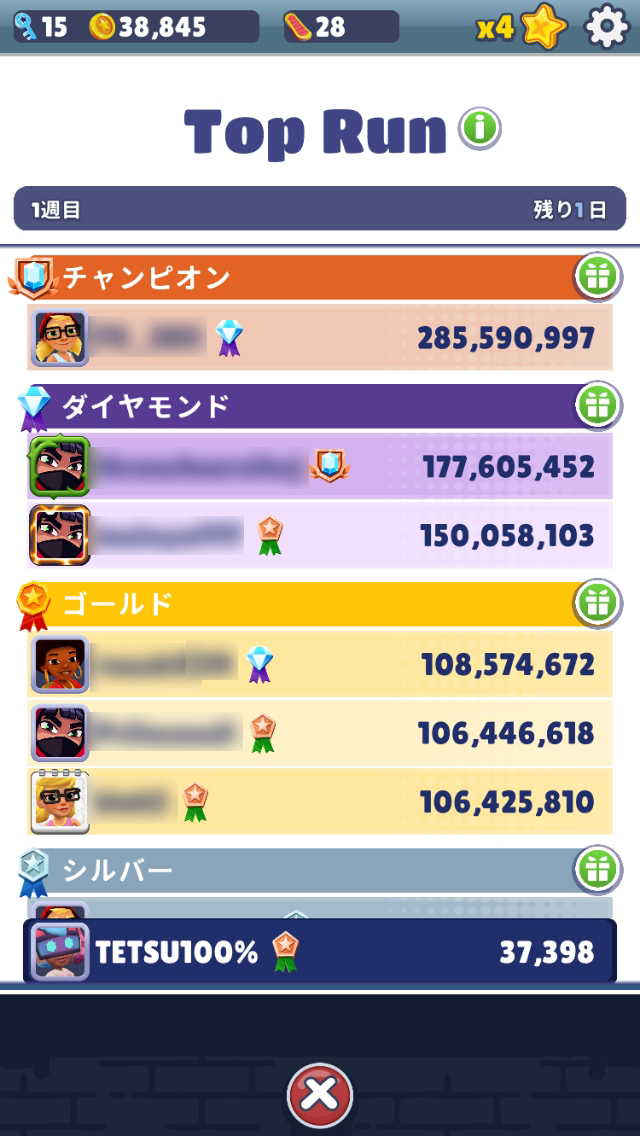View player with score 106,446,618
This screenshot has height=1136, width=640.
tap(320, 733)
